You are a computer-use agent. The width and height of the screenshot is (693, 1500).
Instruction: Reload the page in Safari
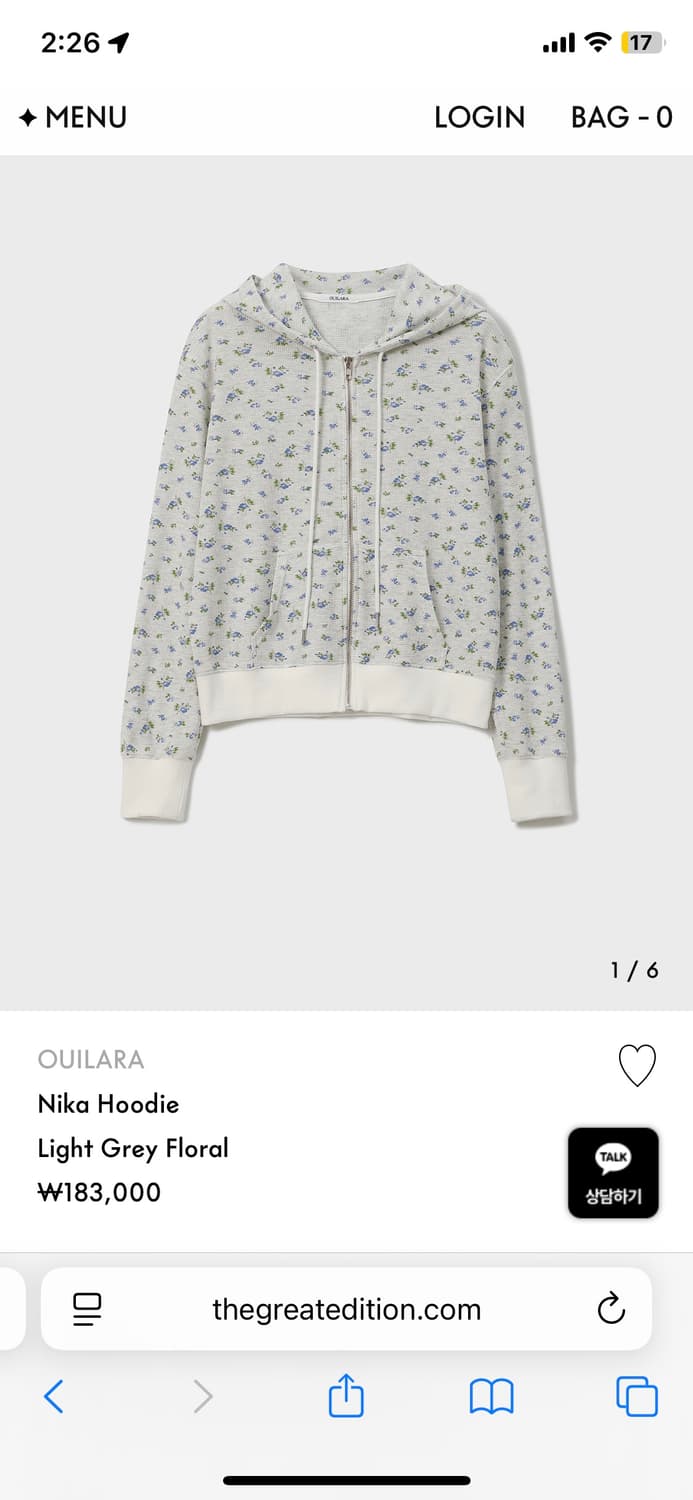point(610,1309)
